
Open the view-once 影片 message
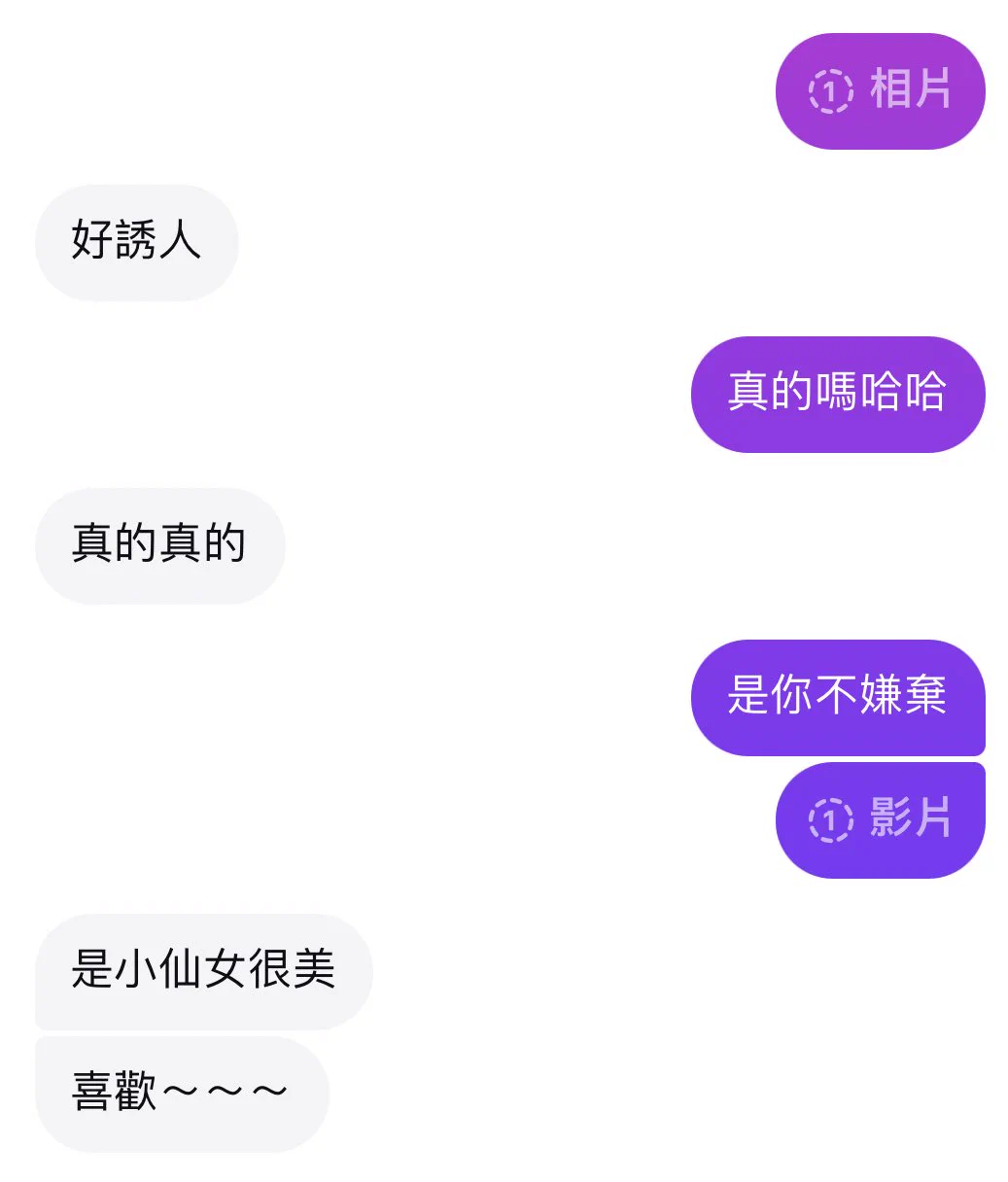(880, 819)
